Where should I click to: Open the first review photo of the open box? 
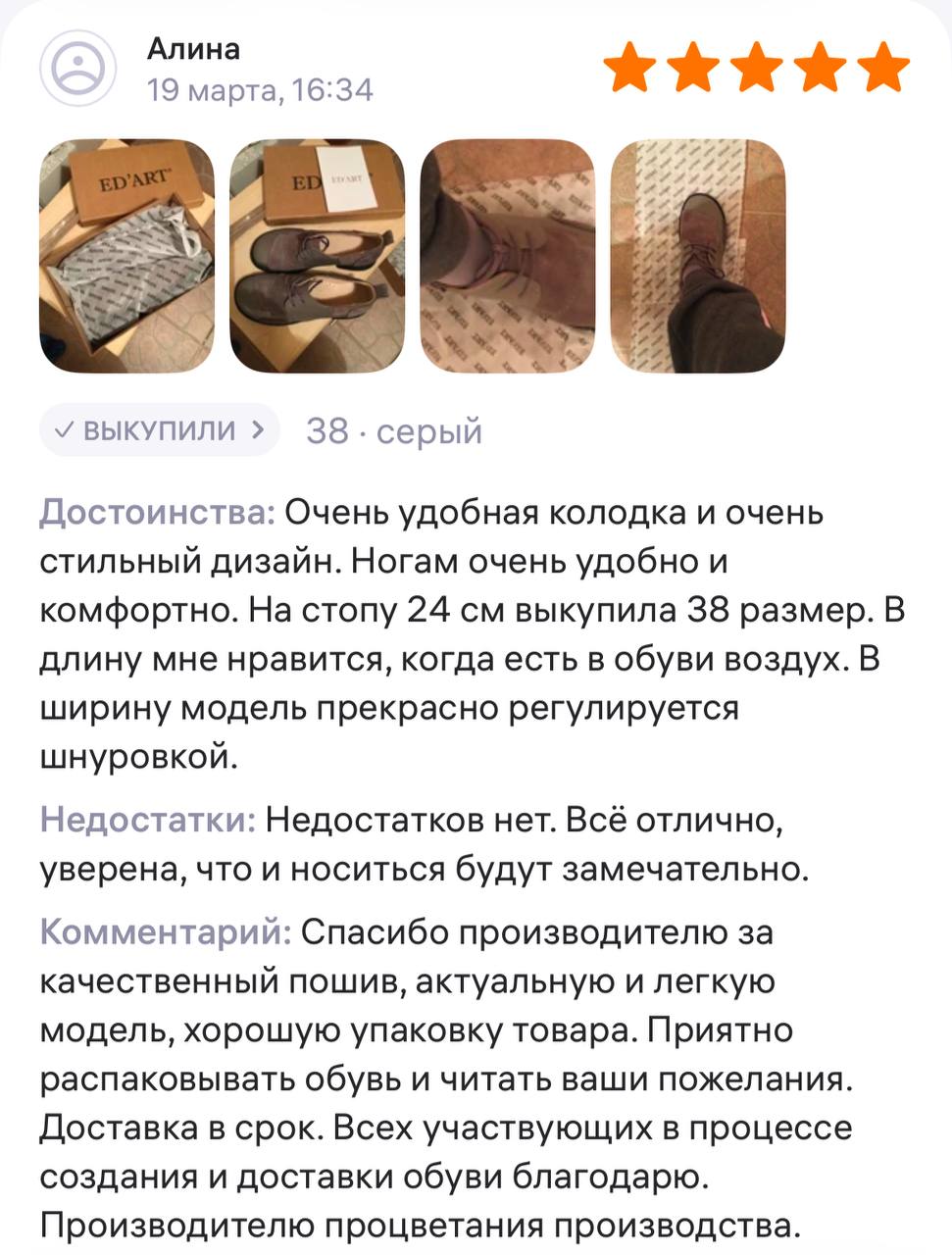[126, 256]
